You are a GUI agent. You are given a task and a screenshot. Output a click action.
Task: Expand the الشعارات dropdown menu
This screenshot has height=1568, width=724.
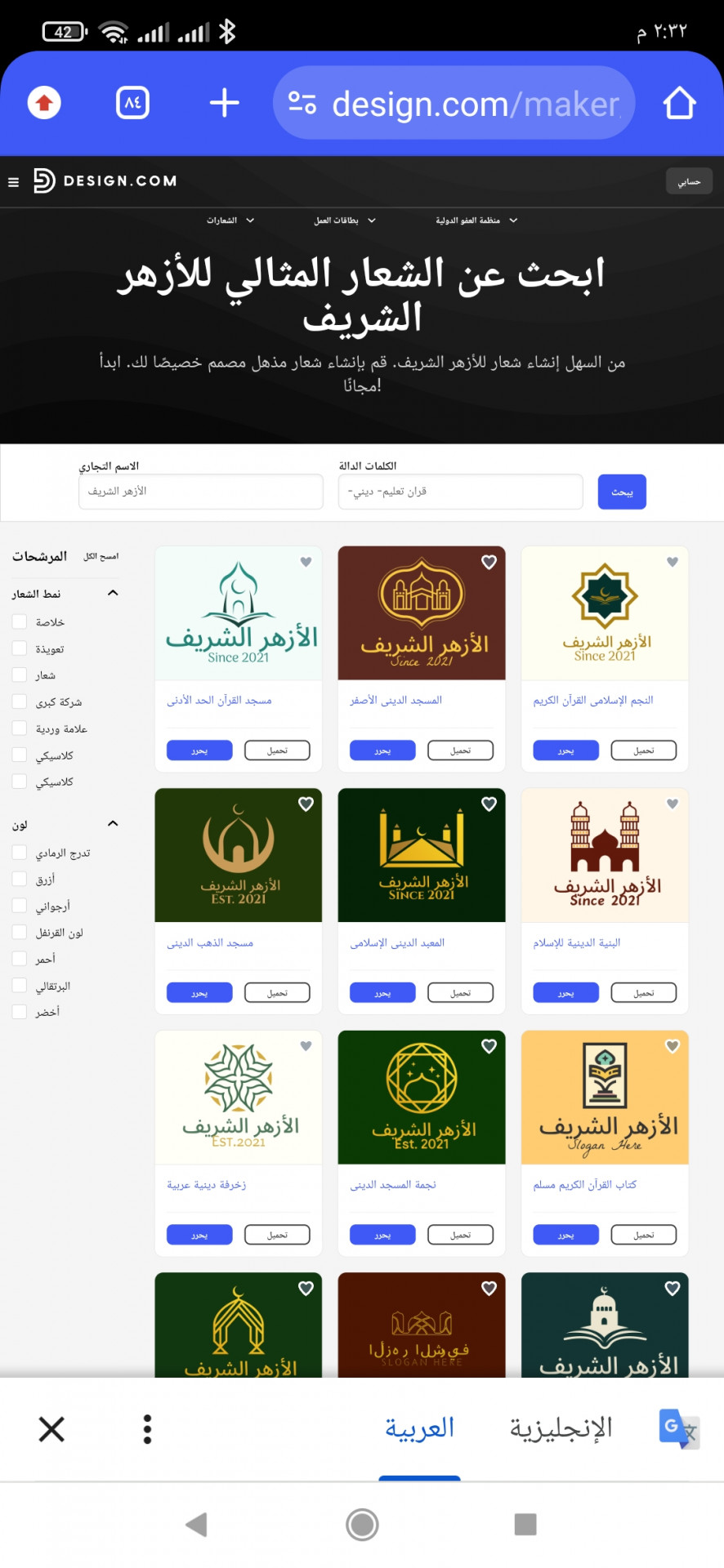230,220
